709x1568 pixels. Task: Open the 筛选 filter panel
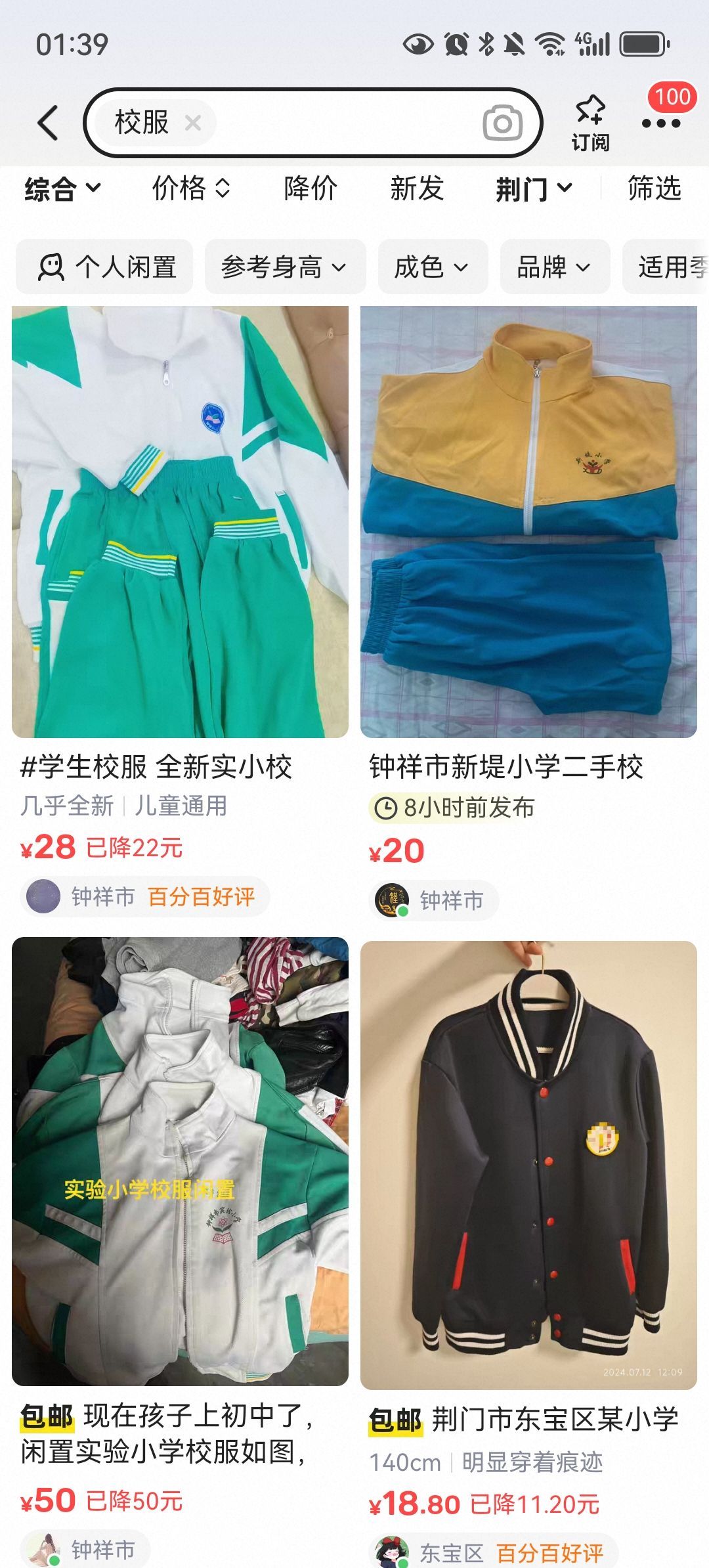(654, 189)
